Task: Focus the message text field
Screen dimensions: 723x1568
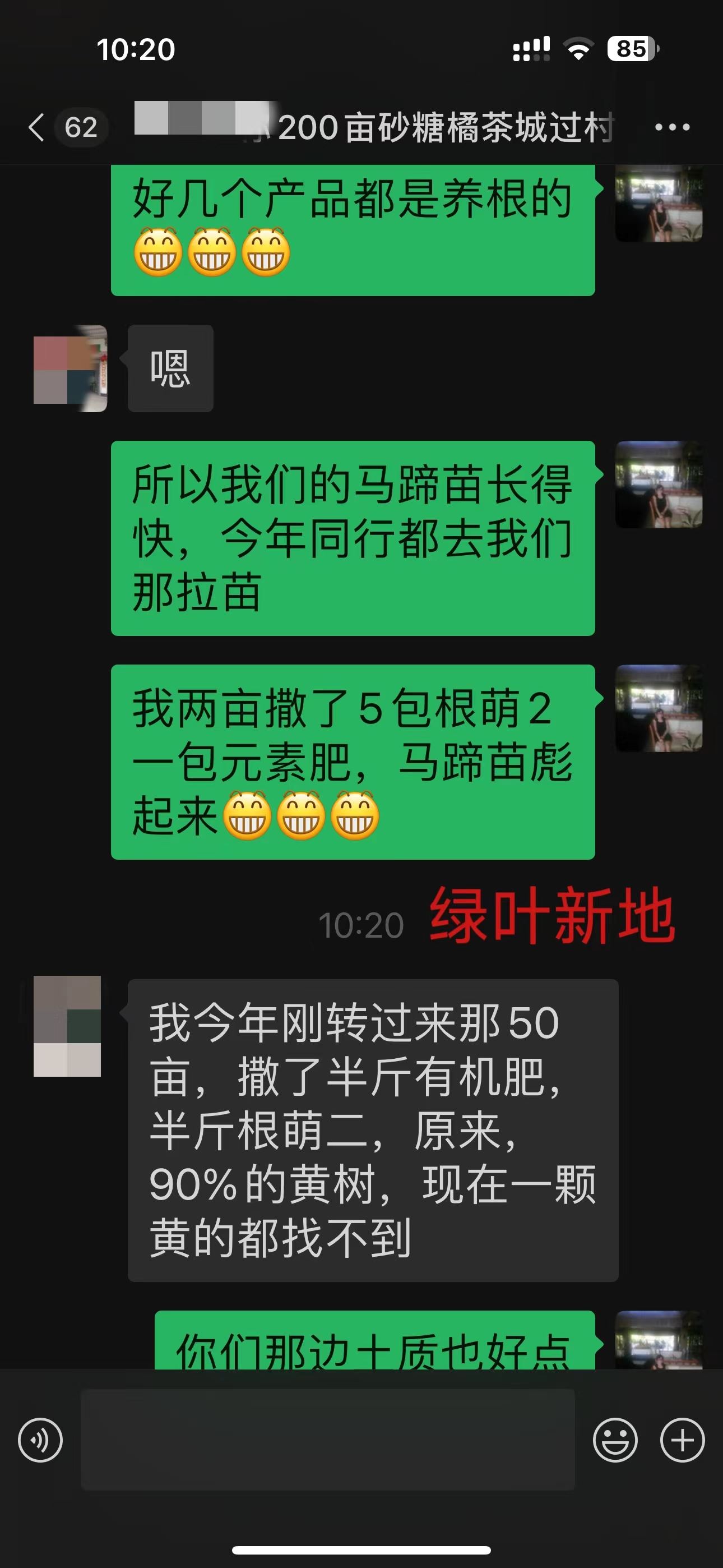Action: tap(327, 1440)
